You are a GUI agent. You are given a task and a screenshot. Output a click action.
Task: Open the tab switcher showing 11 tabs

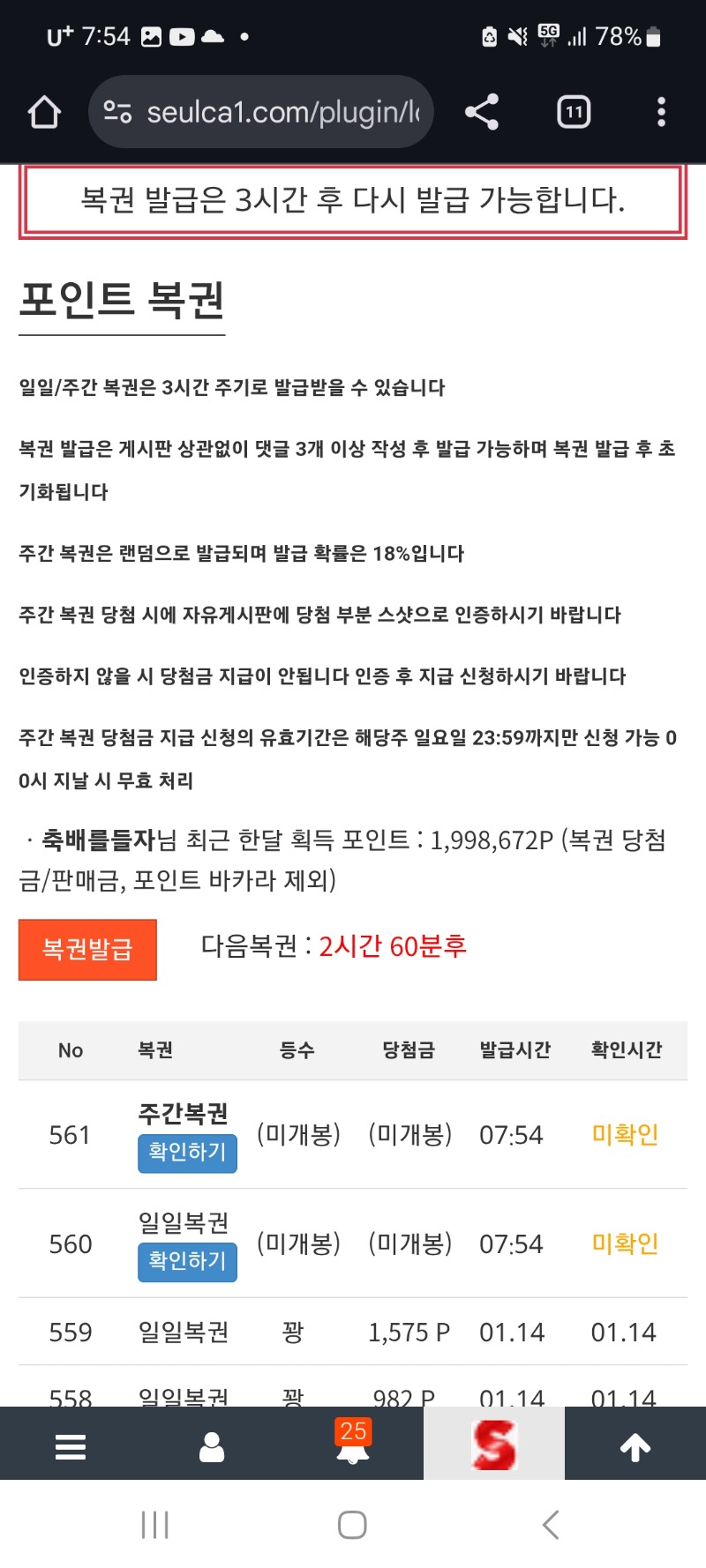tap(574, 112)
